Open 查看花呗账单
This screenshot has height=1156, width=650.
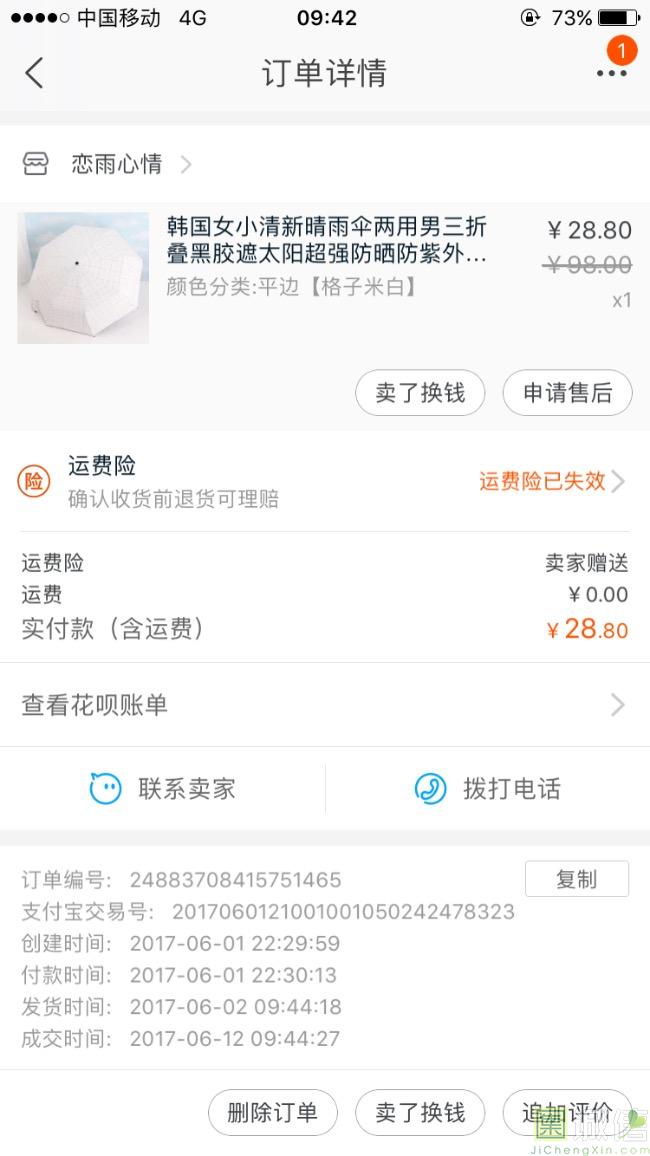tap(325, 705)
